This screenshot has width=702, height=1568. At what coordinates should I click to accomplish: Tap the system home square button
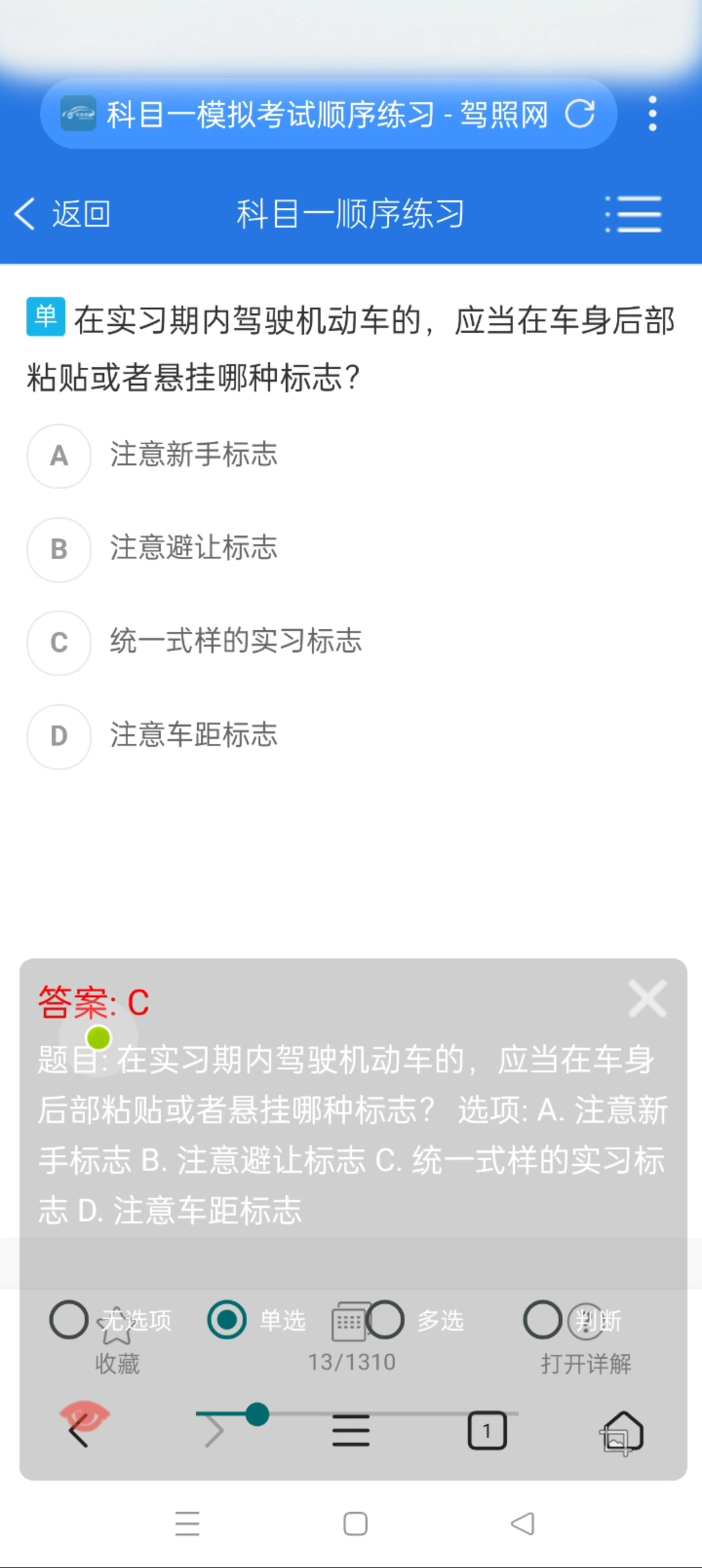click(356, 1524)
